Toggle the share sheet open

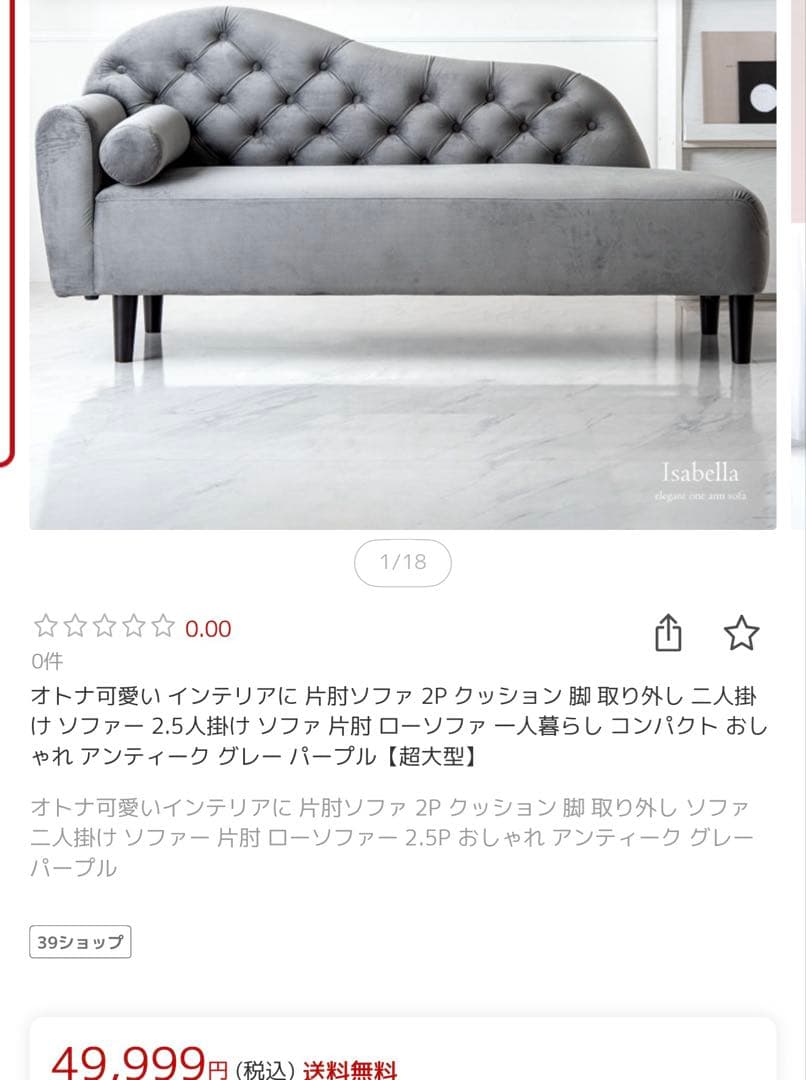[669, 633]
